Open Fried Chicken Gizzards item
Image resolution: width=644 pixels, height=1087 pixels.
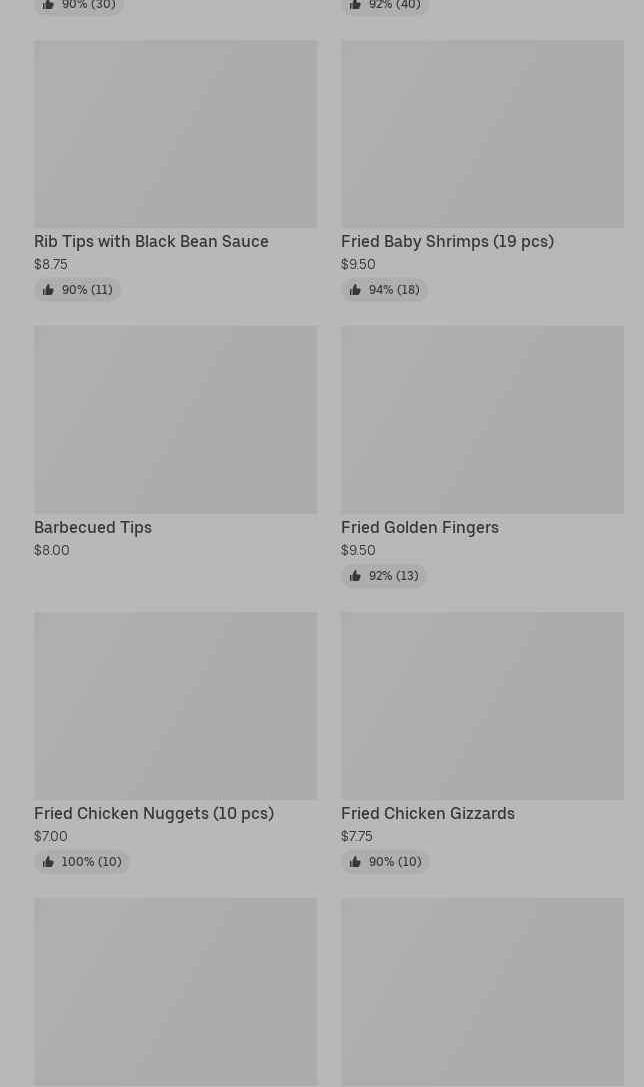pos(482,742)
